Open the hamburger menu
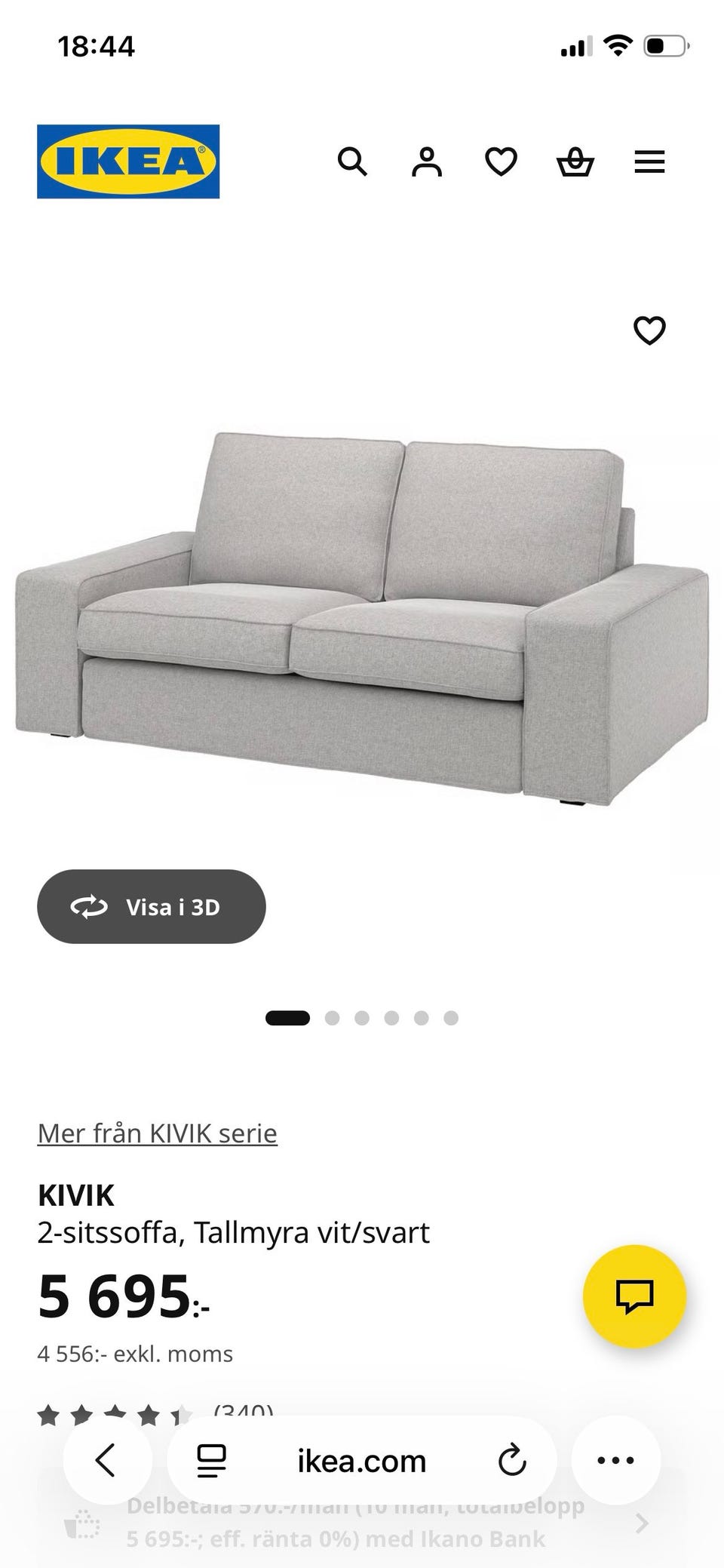Screen dimensions: 724x1568 coord(649,161)
